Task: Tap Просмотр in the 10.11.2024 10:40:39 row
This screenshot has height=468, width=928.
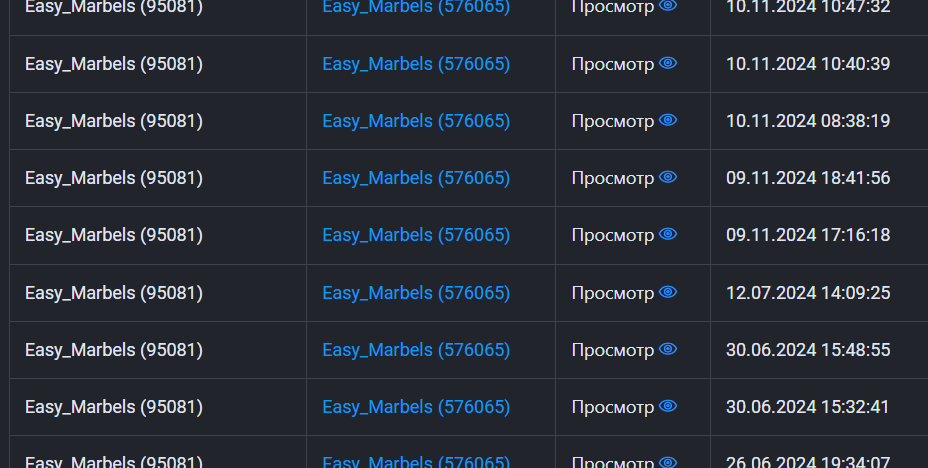Action: (624, 64)
